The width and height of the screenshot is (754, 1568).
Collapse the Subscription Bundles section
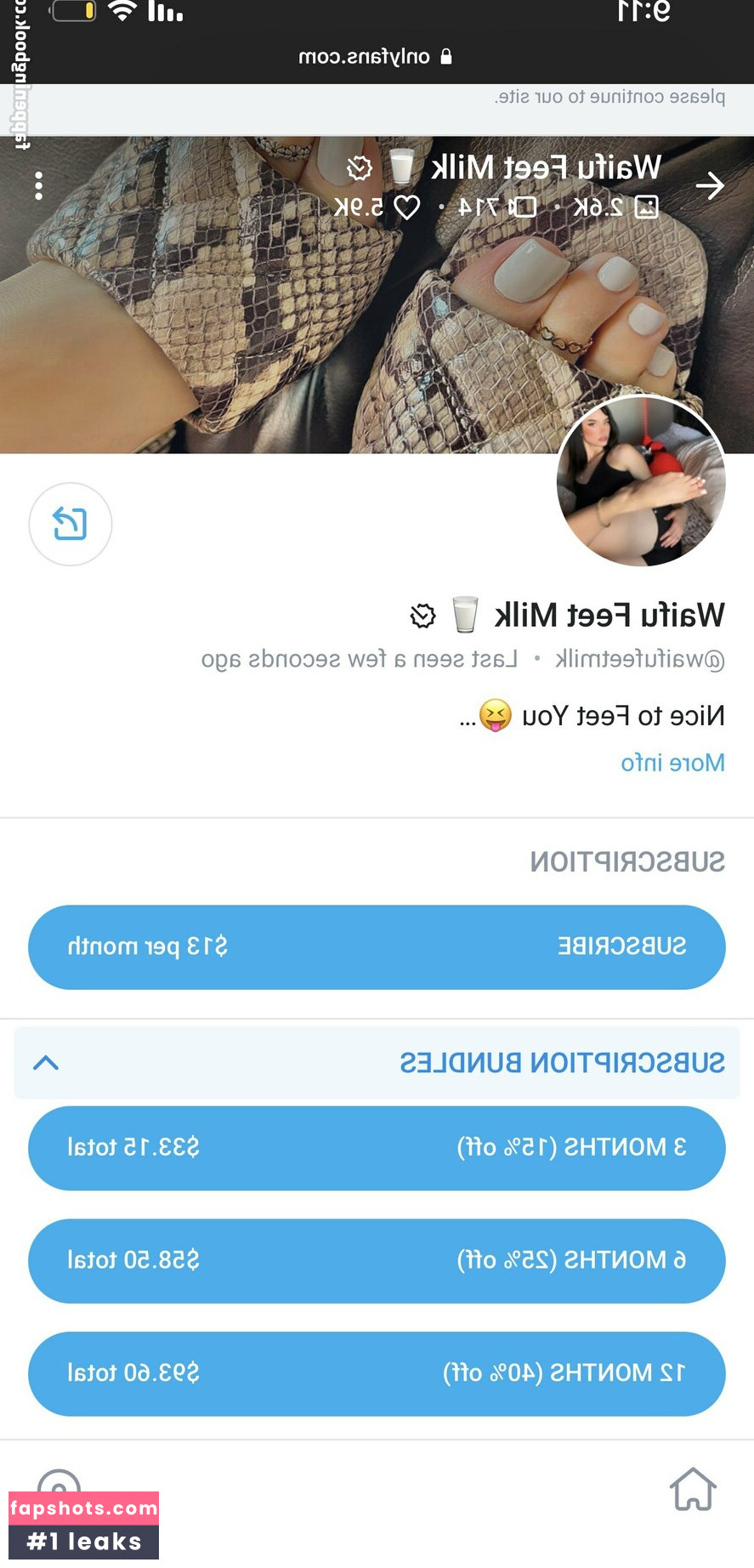(46, 1062)
